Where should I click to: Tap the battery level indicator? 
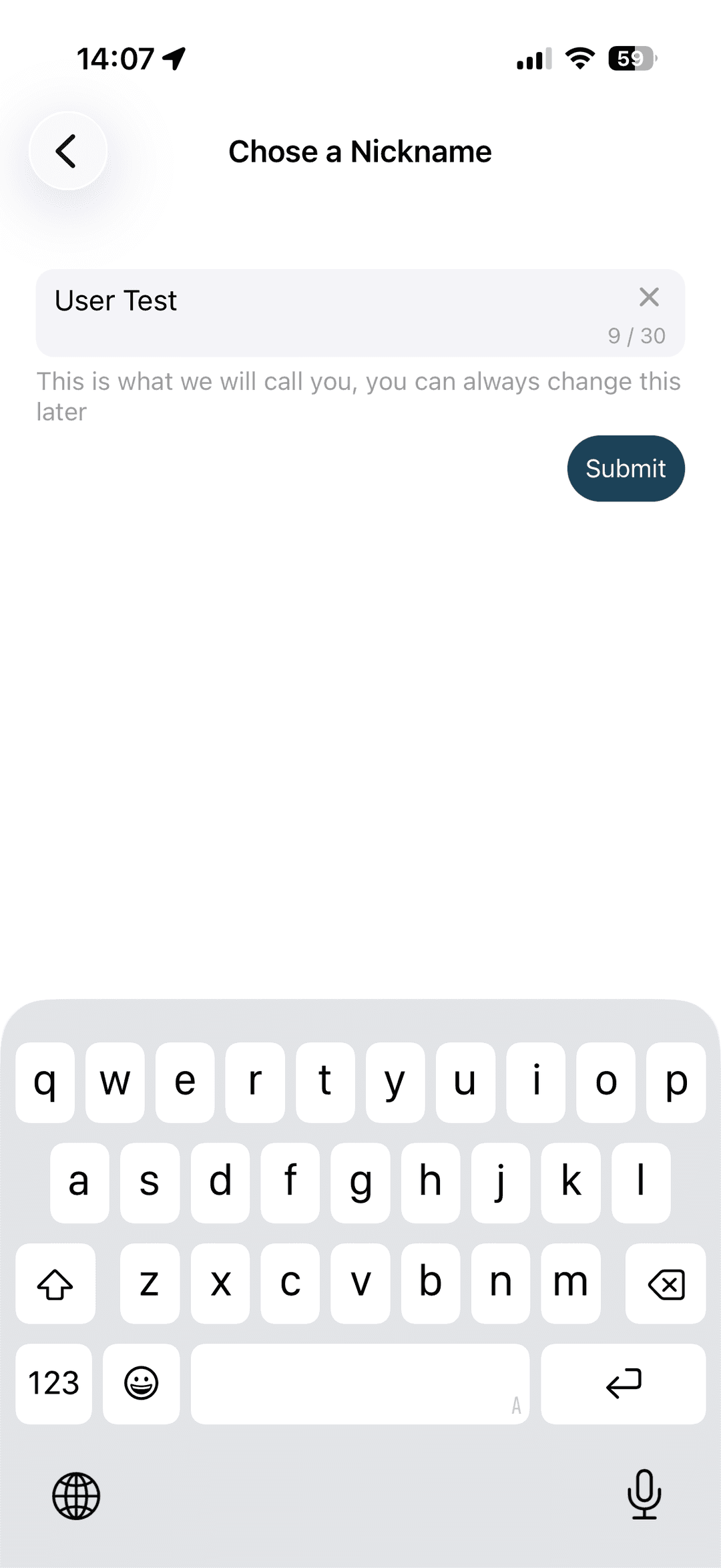coord(630,59)
